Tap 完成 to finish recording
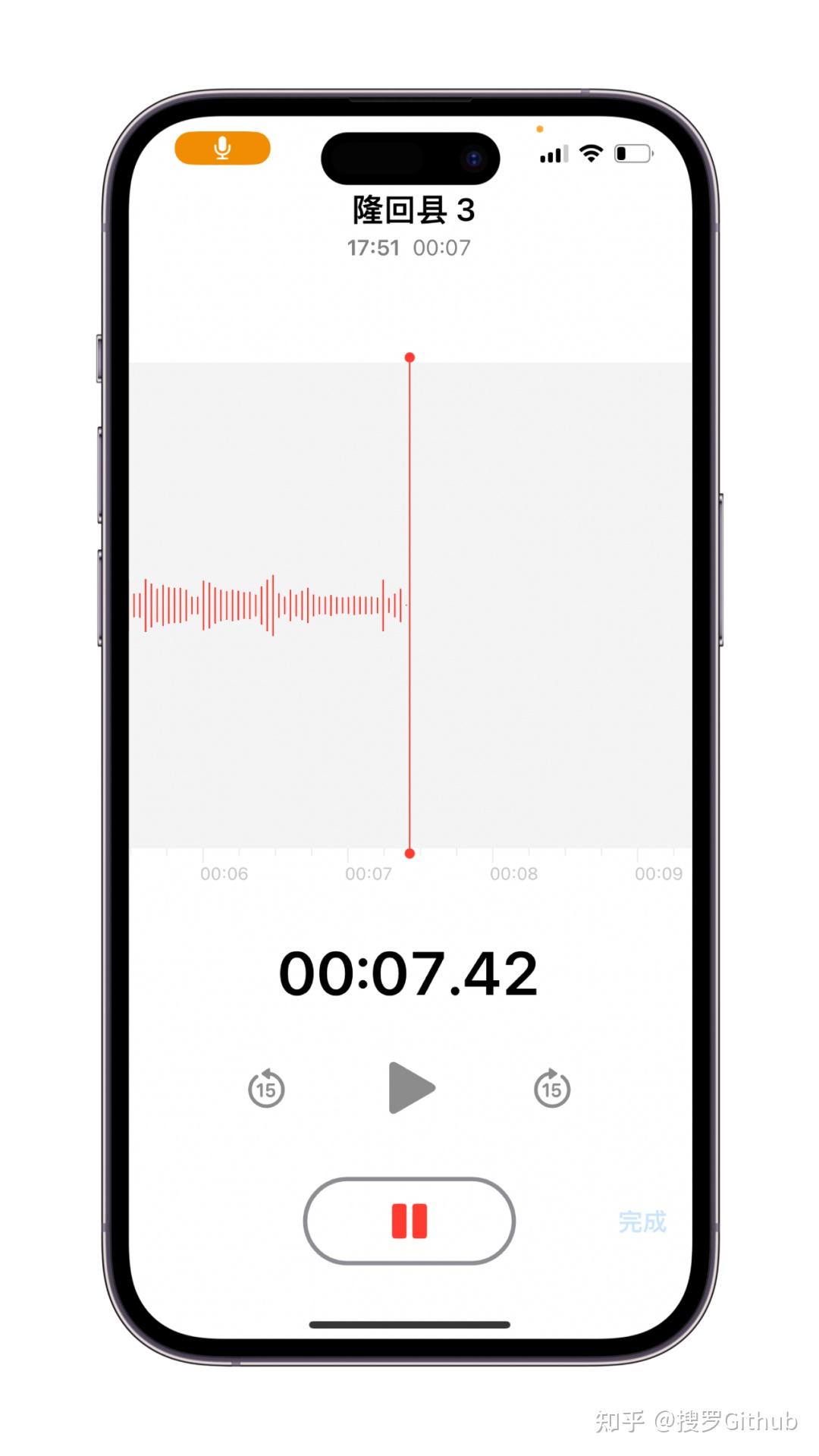819x1456 pixels. 642,1222
